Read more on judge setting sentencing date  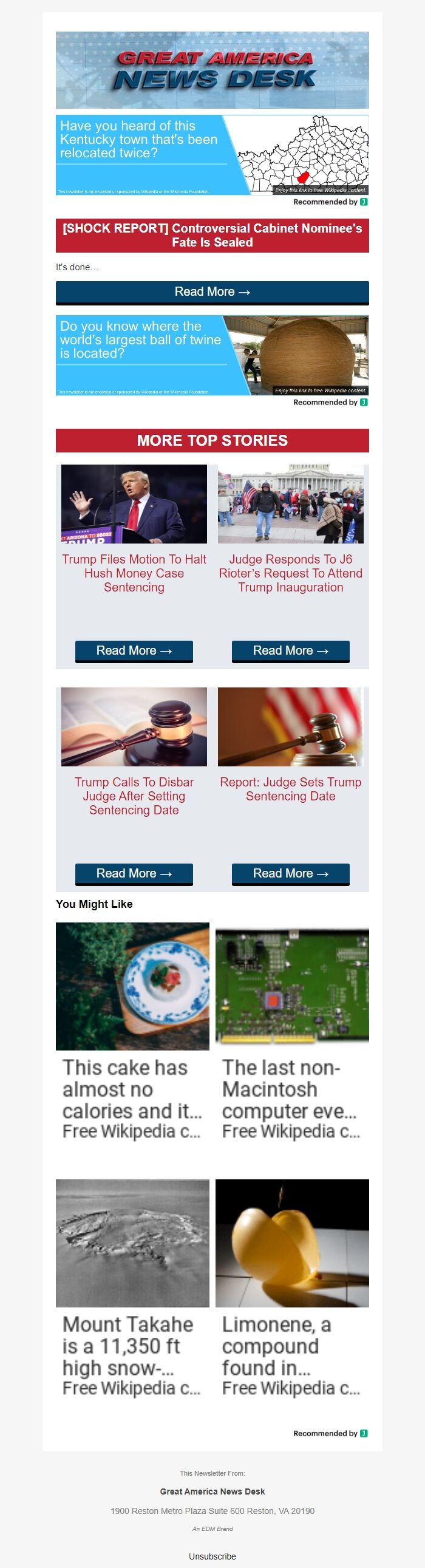tap(290, 873)
